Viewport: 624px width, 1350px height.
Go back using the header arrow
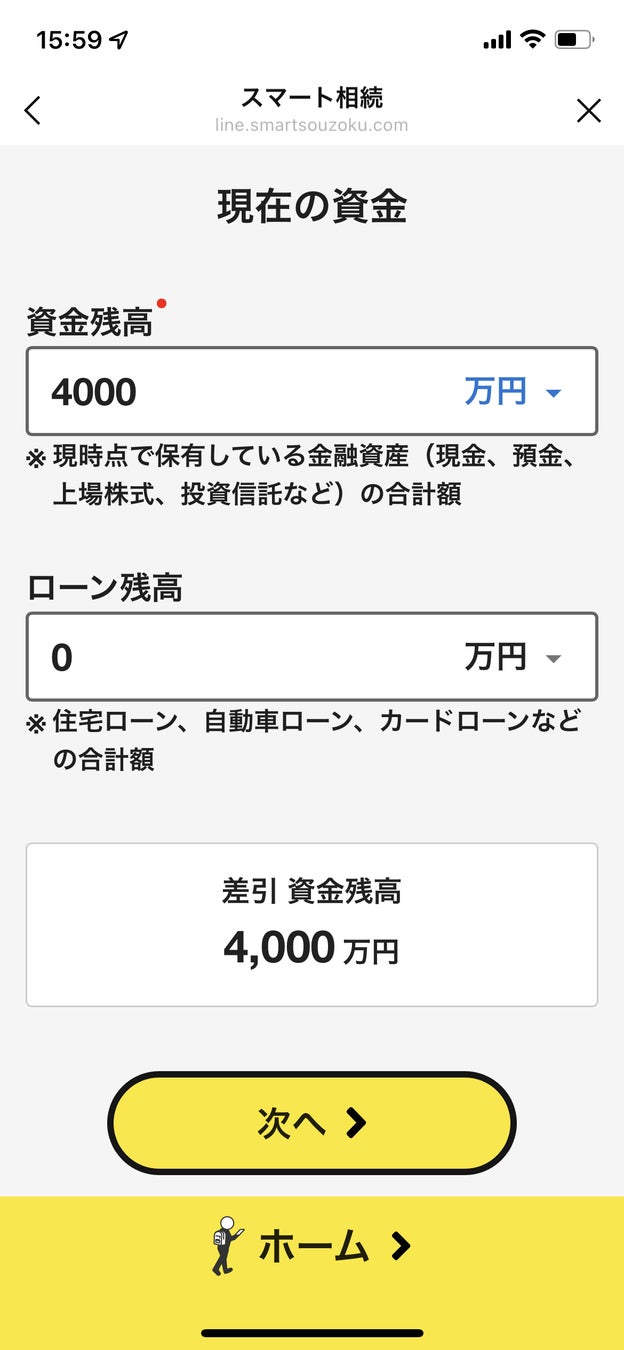pyautogui.click(x=33, y=110)
